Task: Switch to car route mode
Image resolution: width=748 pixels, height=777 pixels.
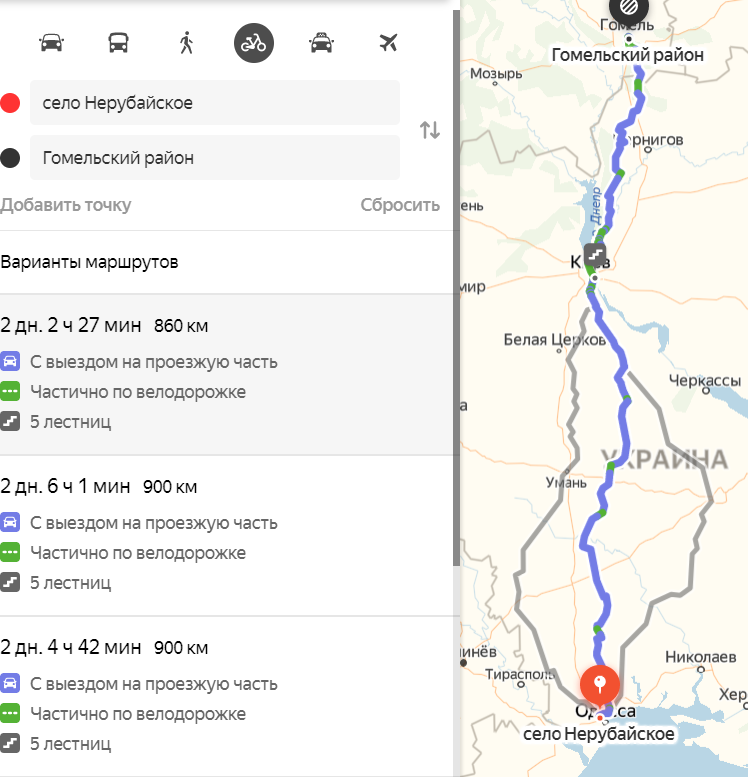Action: (51, 43)
